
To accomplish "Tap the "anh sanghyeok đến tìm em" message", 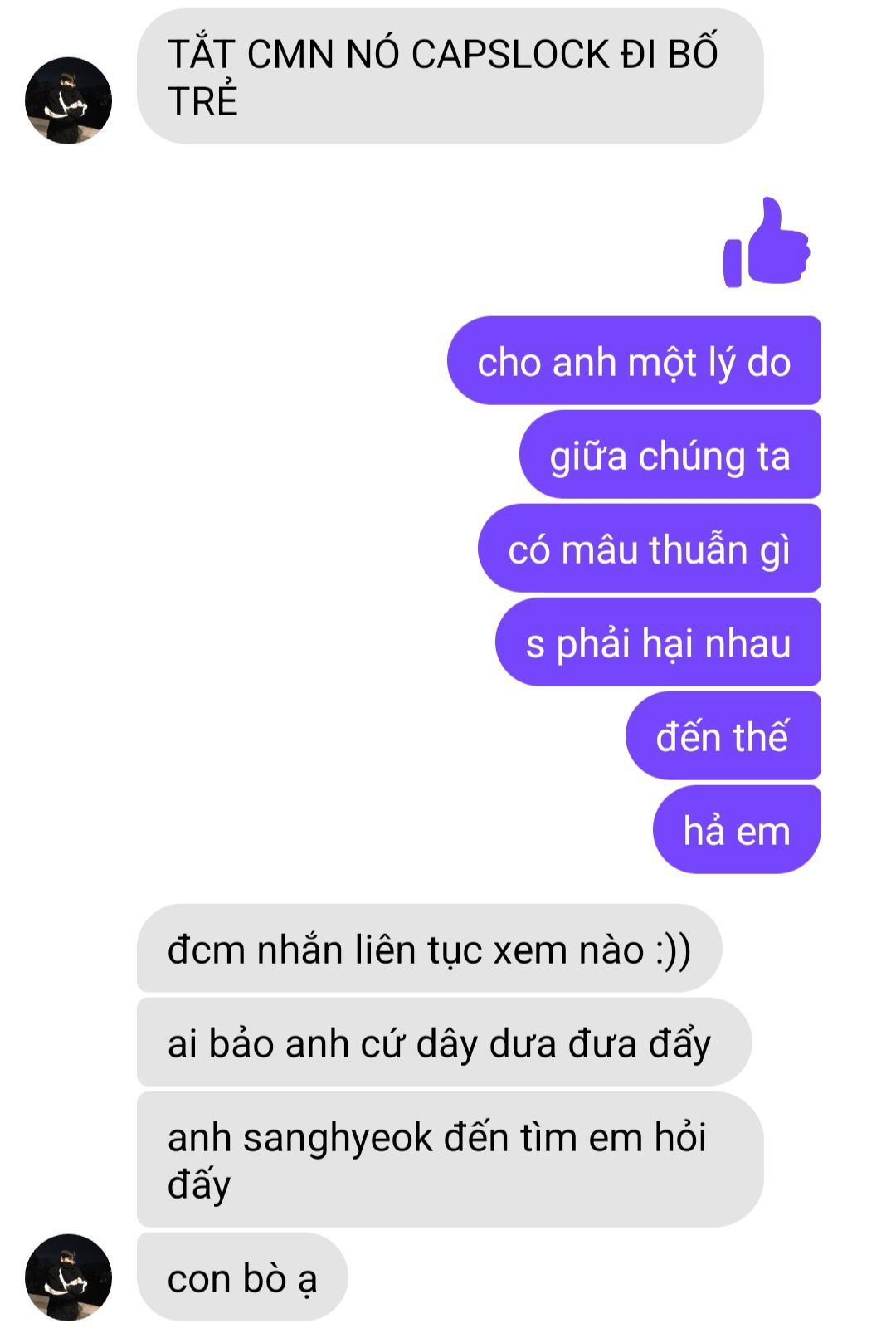I will click(x=448, y=1160).
